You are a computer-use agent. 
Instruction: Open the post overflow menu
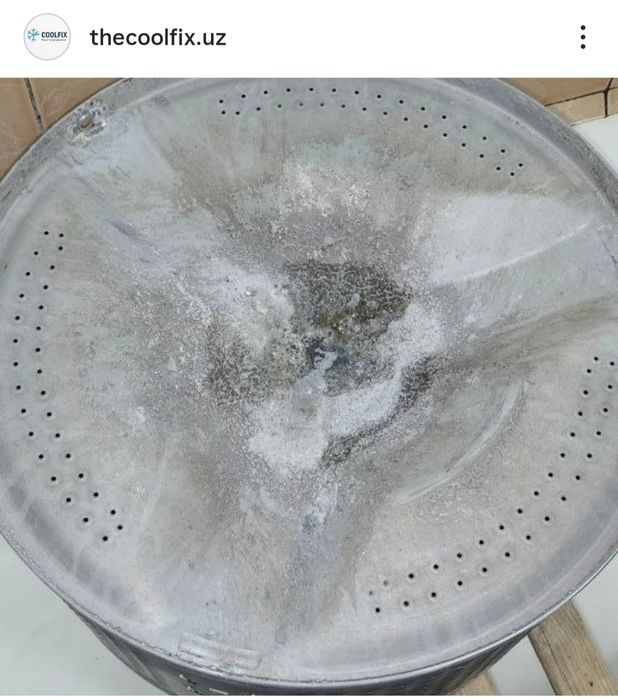click(x=582, y=38)
